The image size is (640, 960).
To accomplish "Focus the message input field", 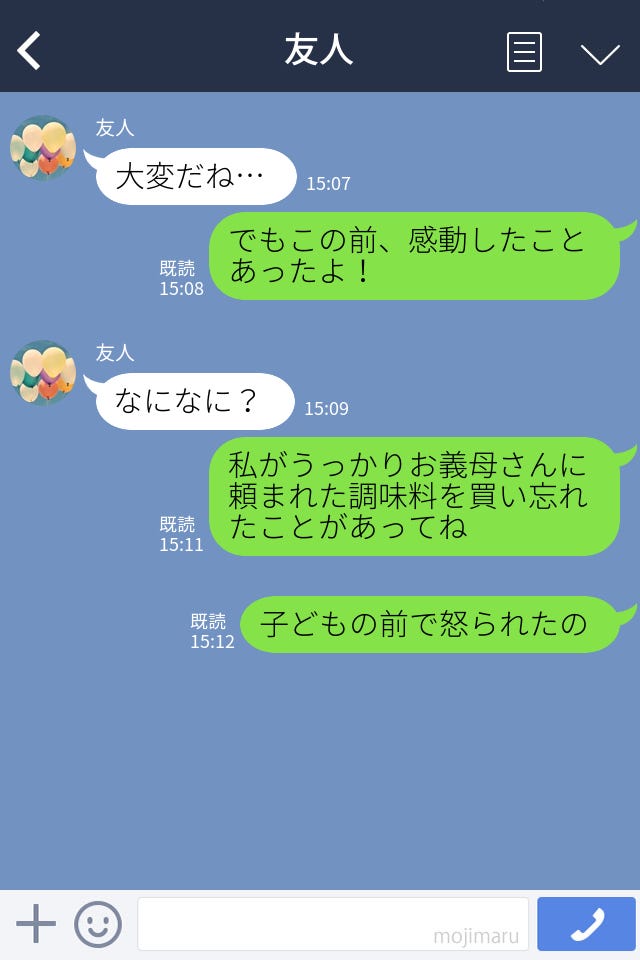I will point(332,923).
